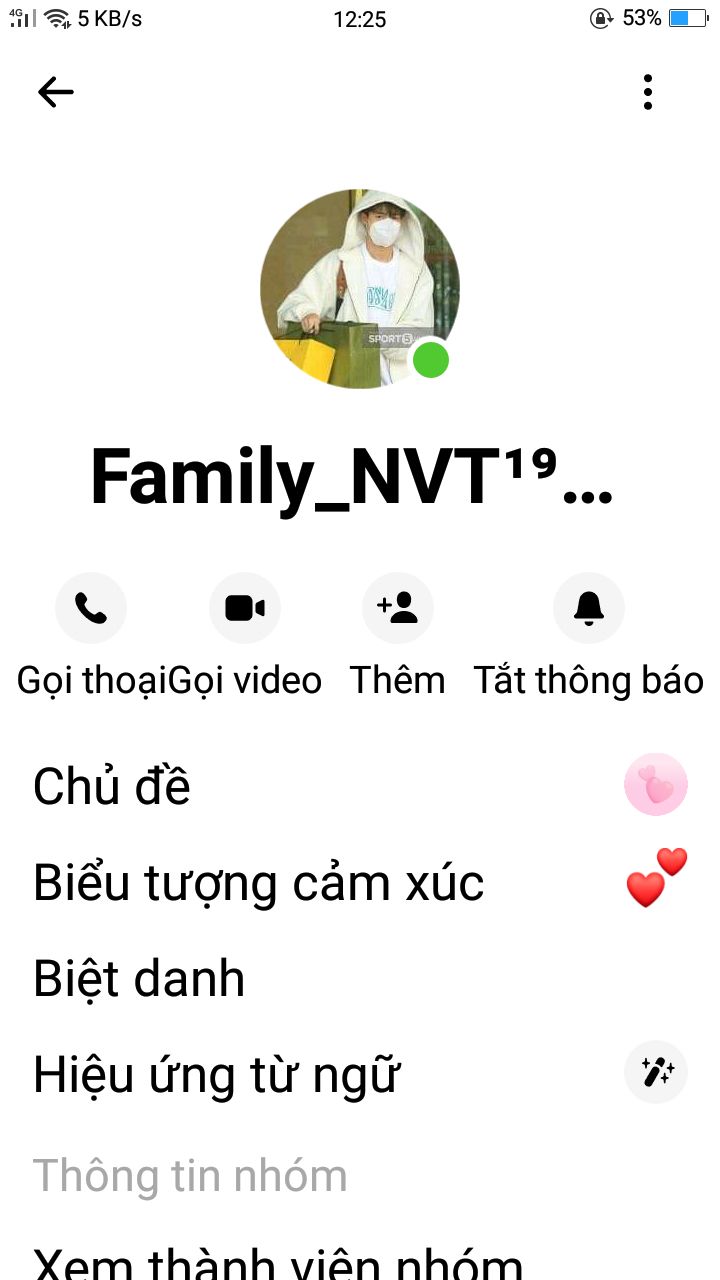Open the Chủ đề theme setting
The height and width of the screenshot is (1280, 720).
(112, 786)
